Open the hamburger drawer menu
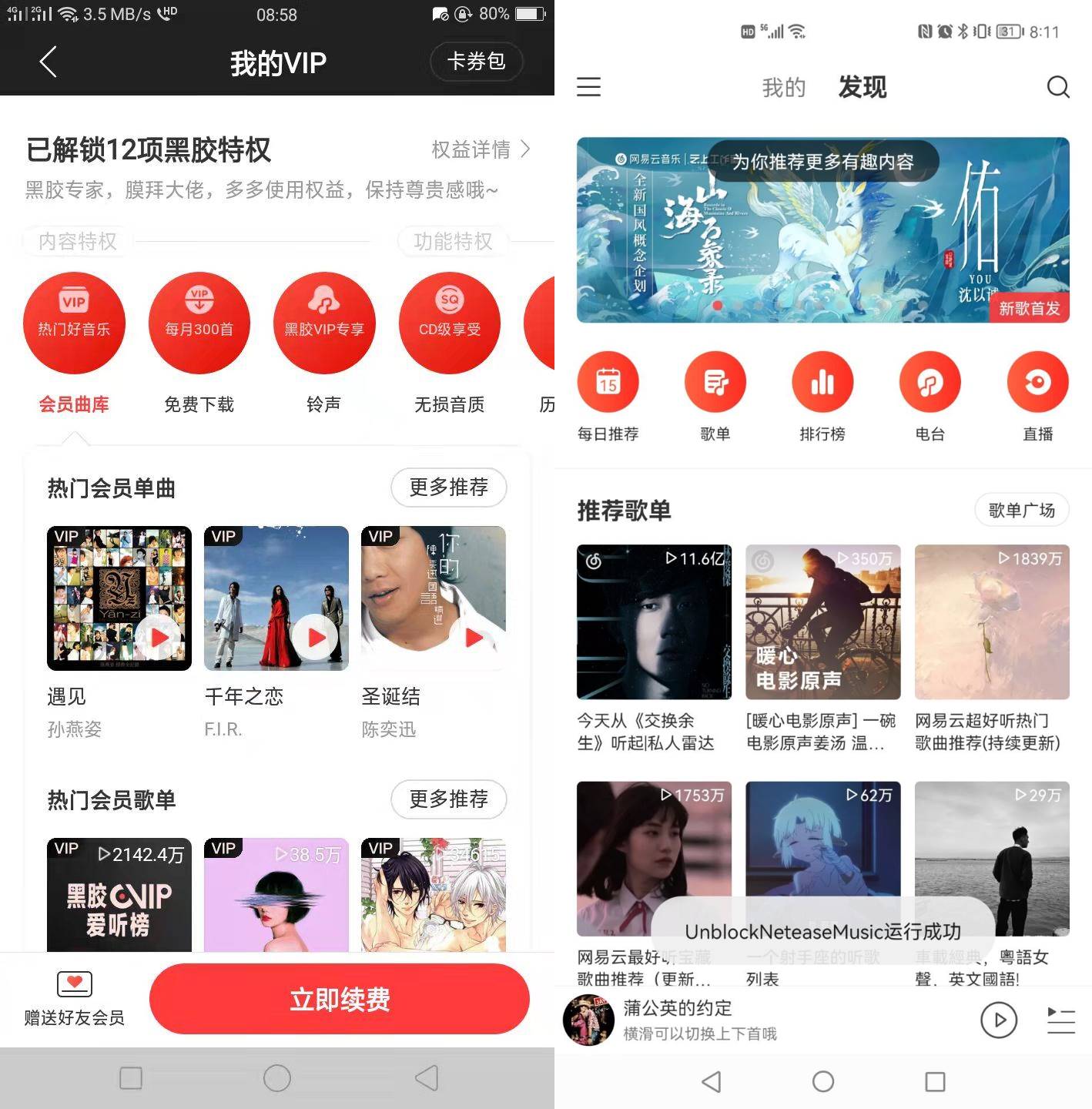The image size is (1092, 1109). point(588,87)
